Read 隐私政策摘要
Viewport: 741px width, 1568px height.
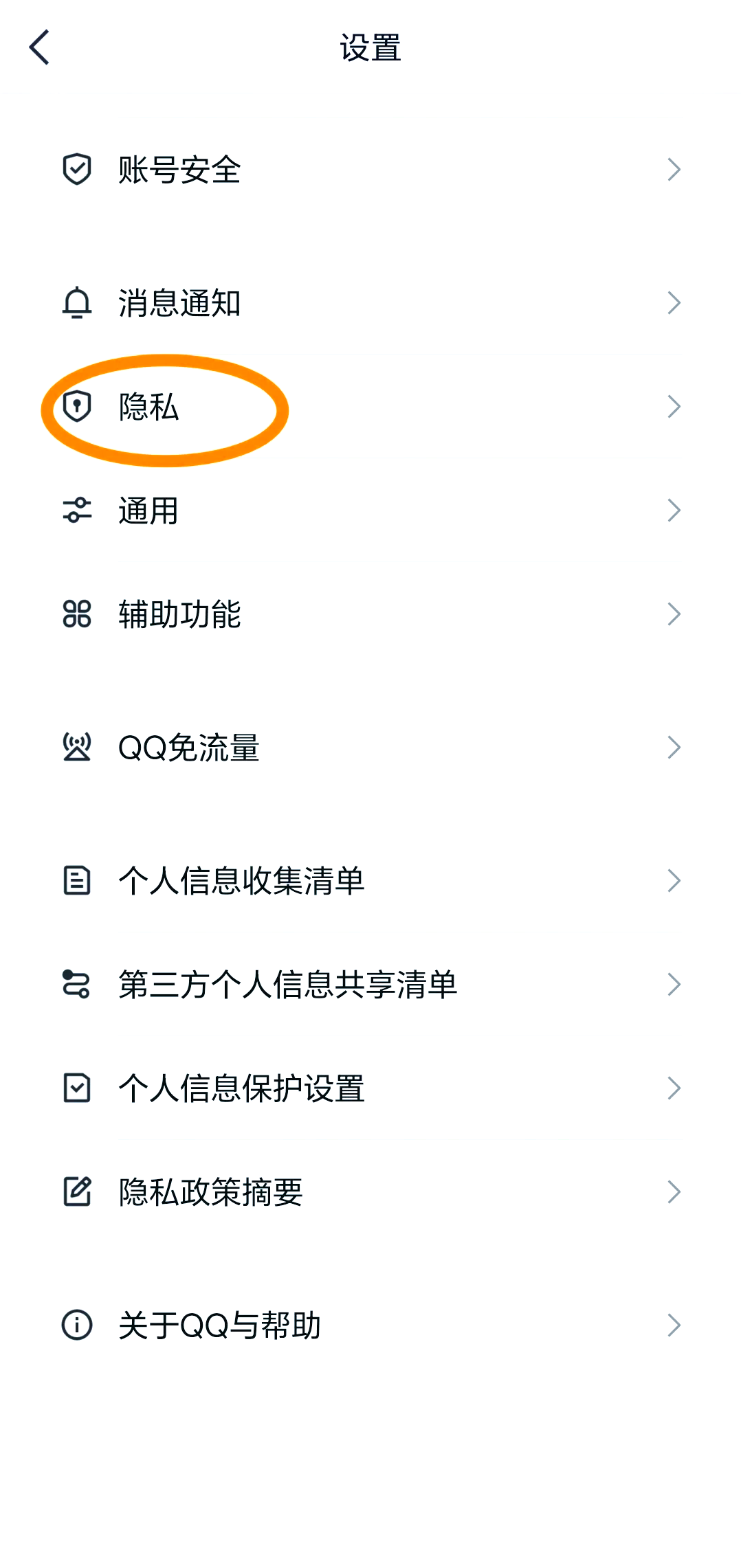point(370,1192)
